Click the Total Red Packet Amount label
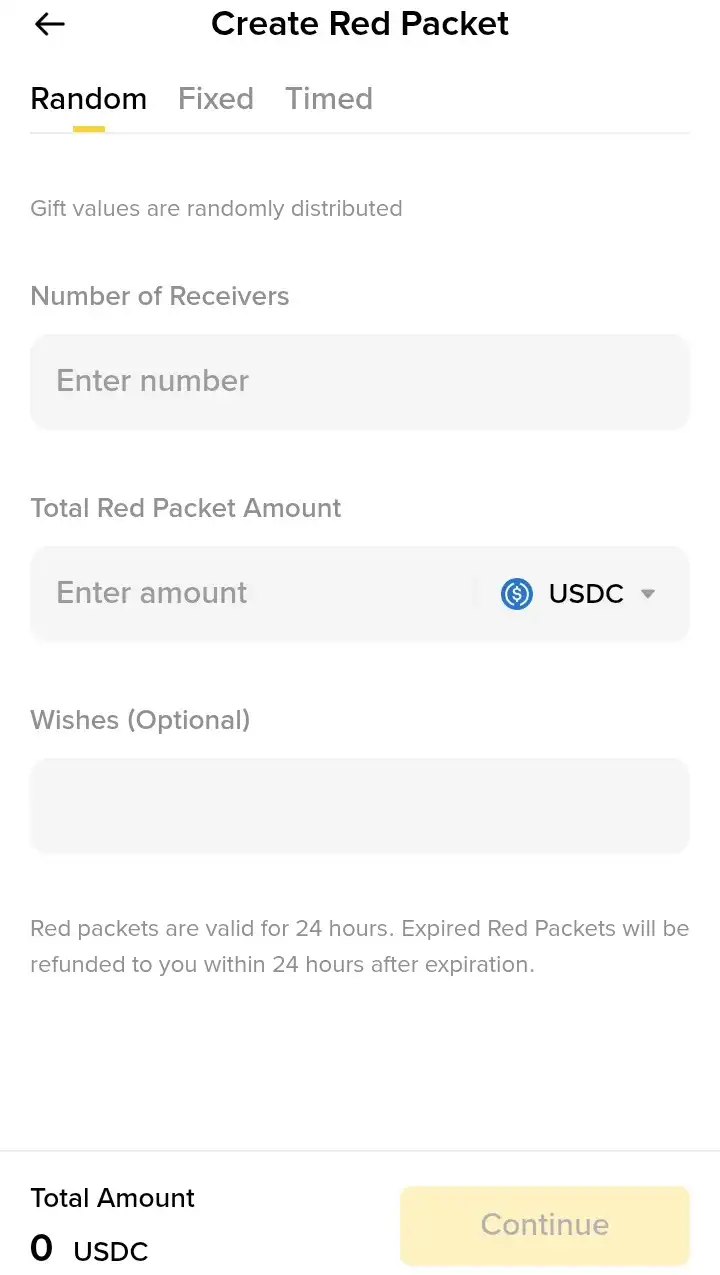The width and height of the screenshot is (720, 1275). [x=185, y=508]
